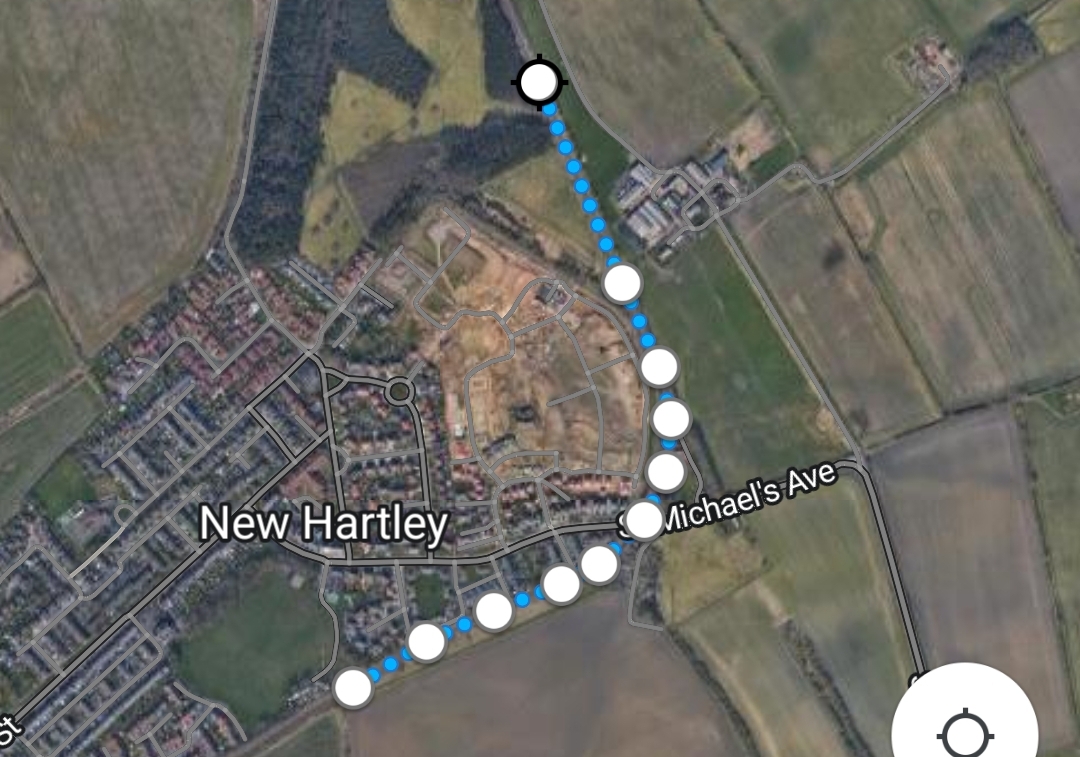
Task: Select the waypoint beside St Michael's Ave label
Action: coord(644,520)
